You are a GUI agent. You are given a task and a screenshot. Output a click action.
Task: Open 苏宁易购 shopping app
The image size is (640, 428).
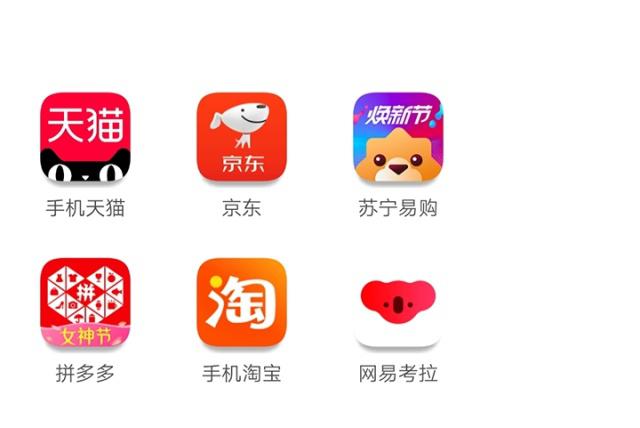pyautogui.click(x=397, y=138)
